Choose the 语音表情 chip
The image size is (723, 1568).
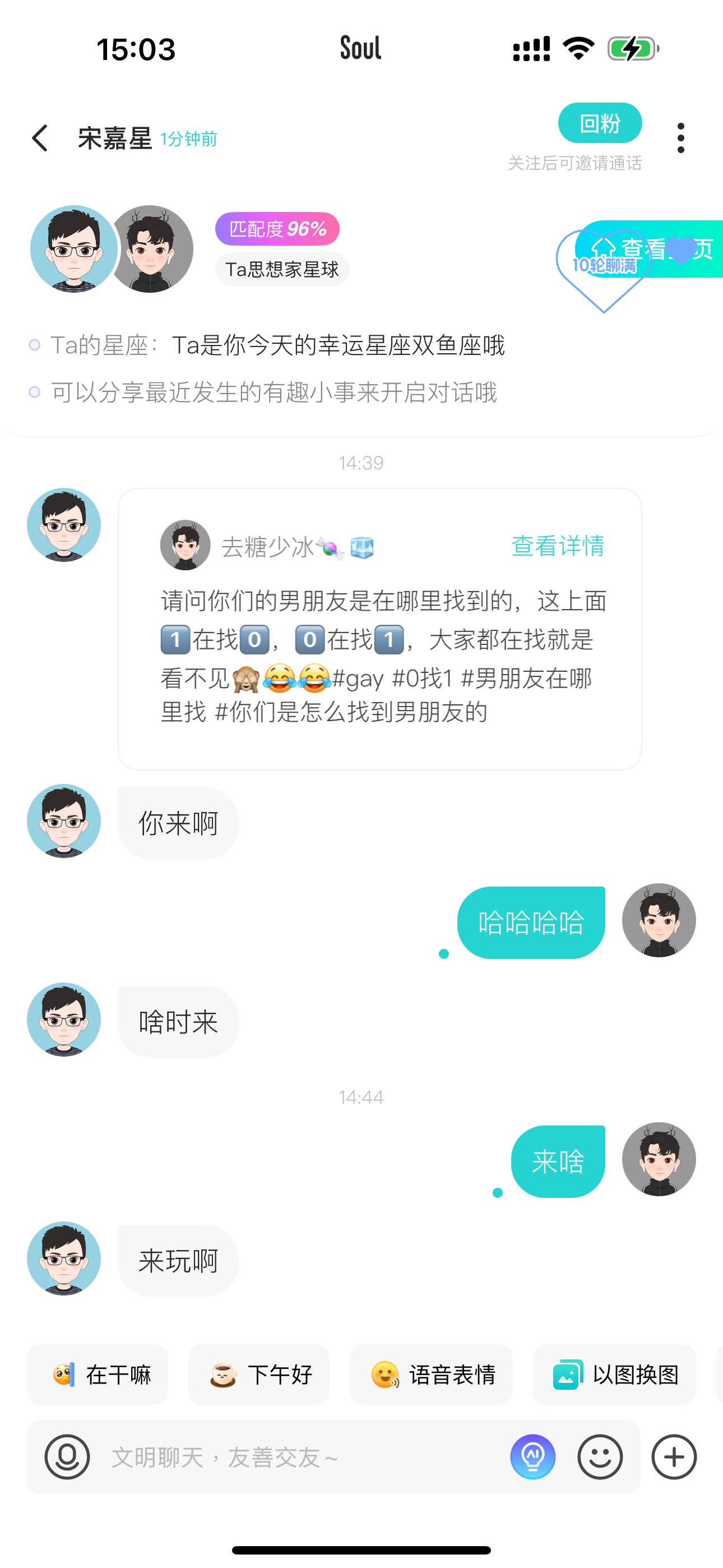tap(431, 1375)
